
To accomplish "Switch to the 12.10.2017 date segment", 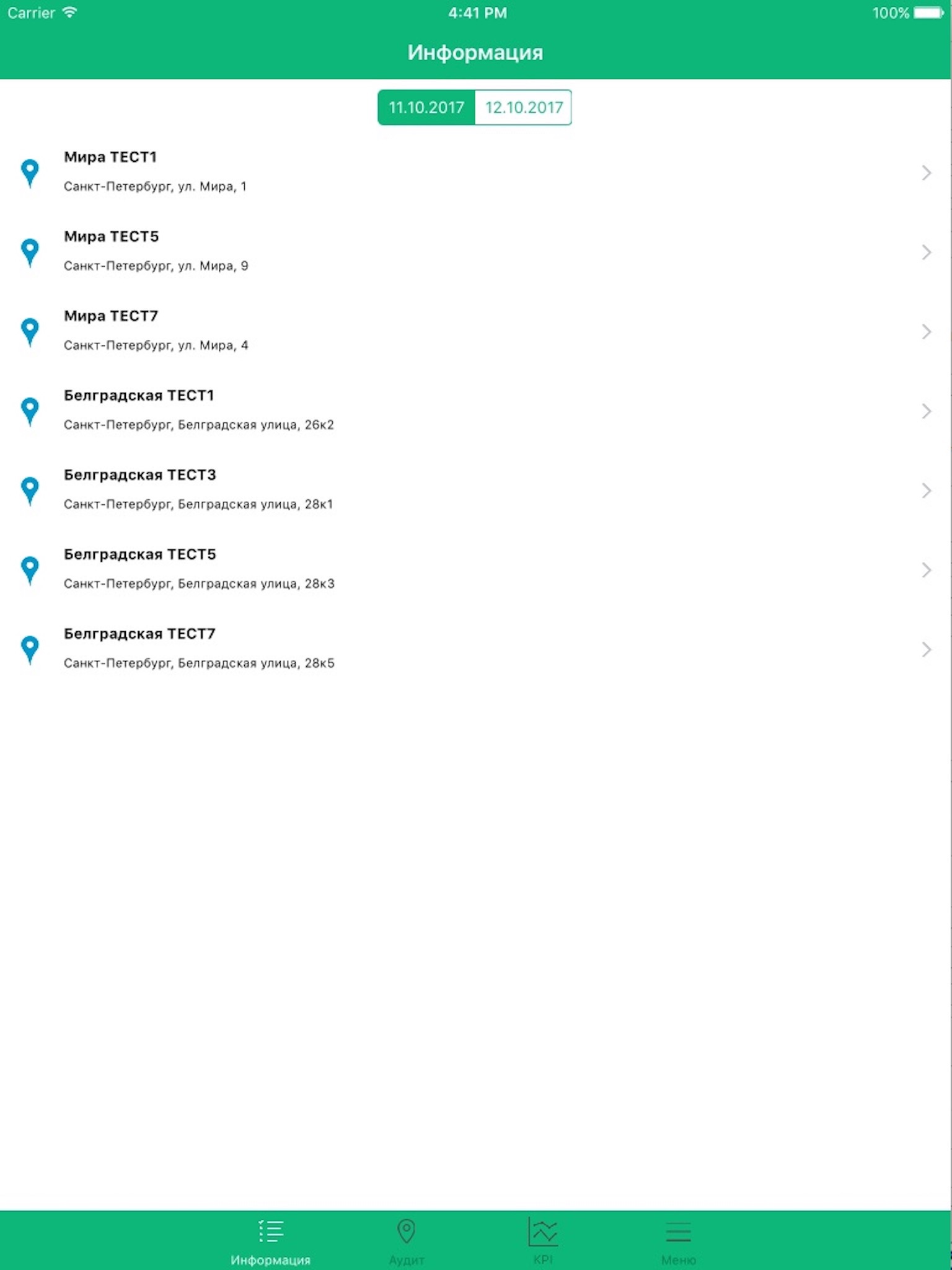I will [x=523, y=108].
